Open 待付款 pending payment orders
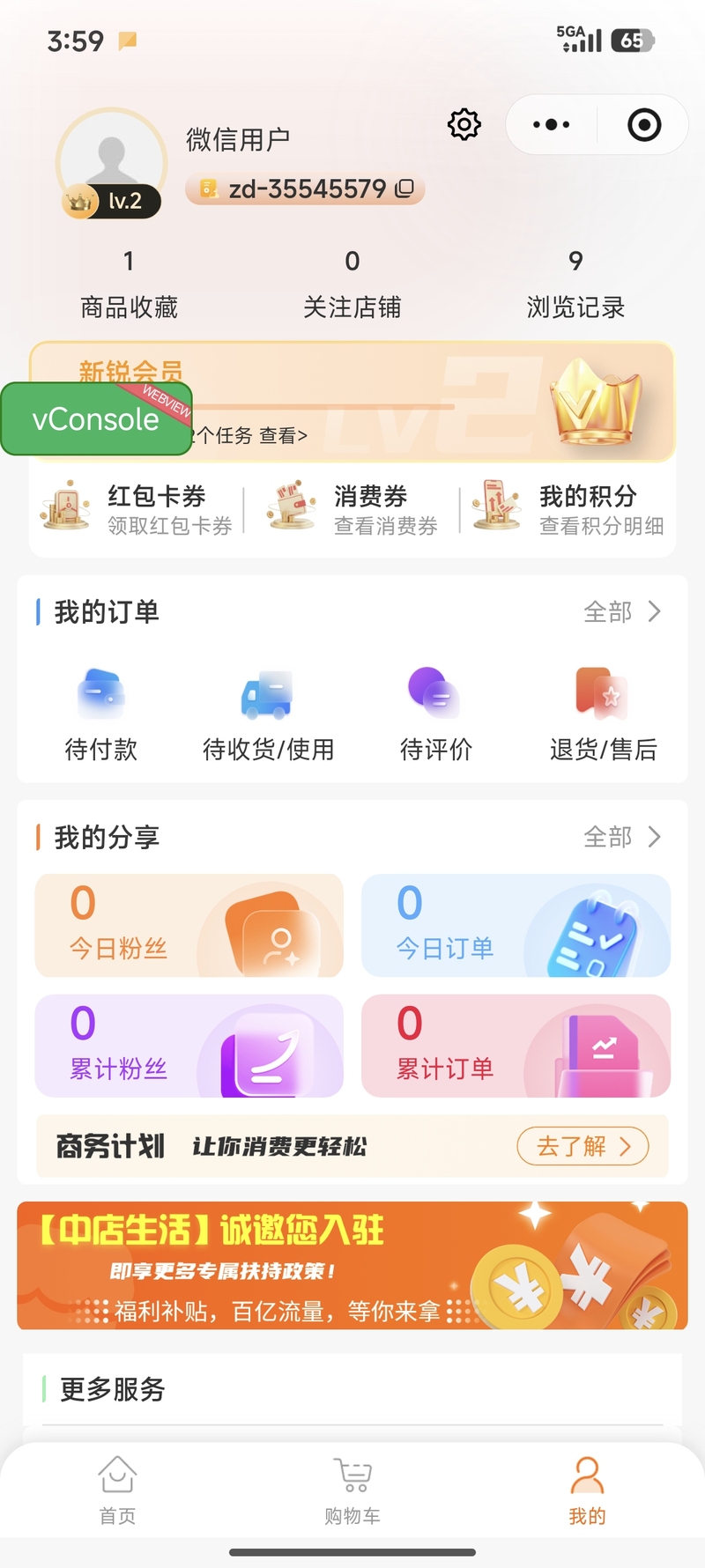This screenshot has height=1568, width=705. click(101, 712)
